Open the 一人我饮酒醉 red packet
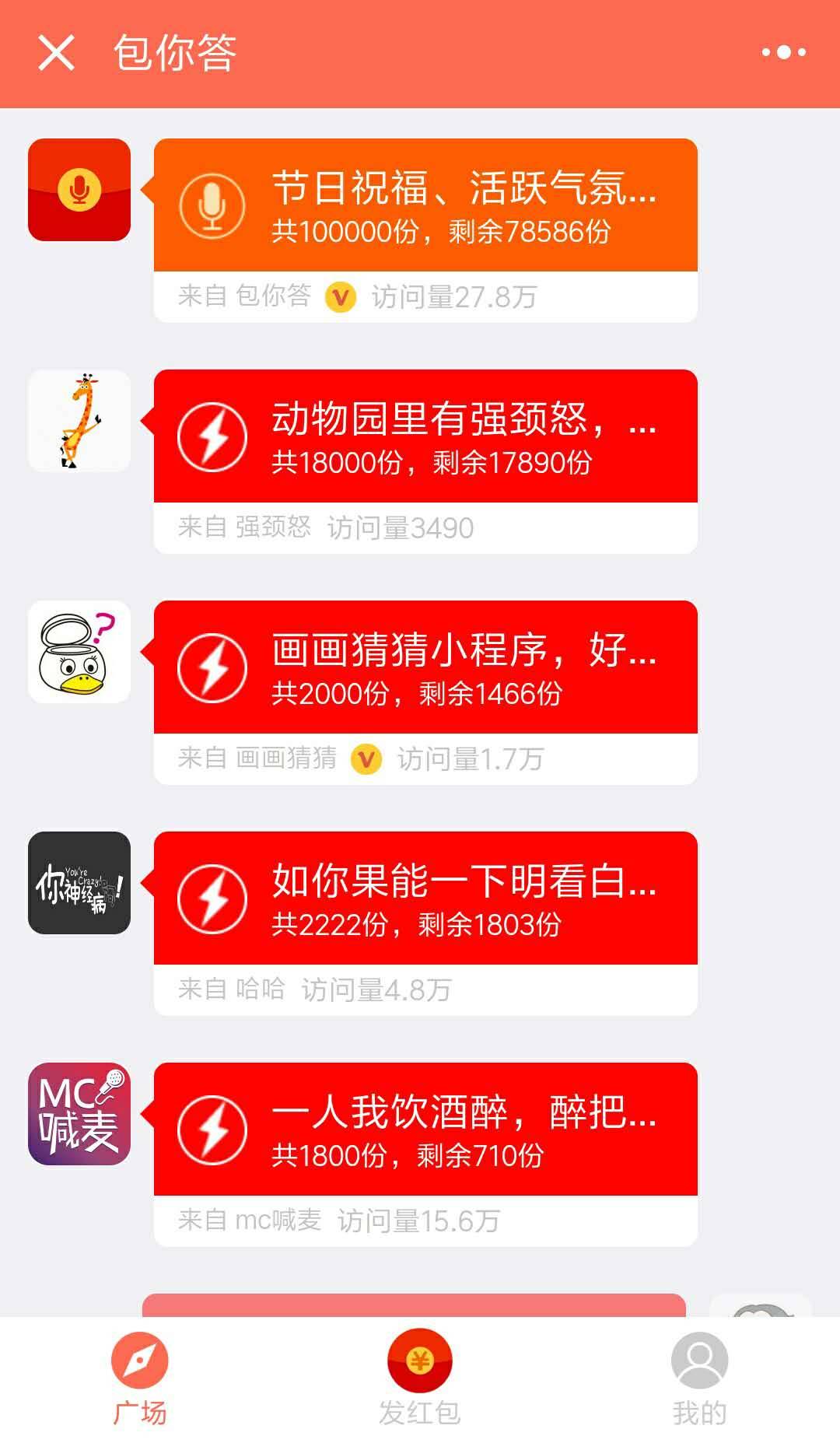840x1443 pixels. coord(425,1130)
